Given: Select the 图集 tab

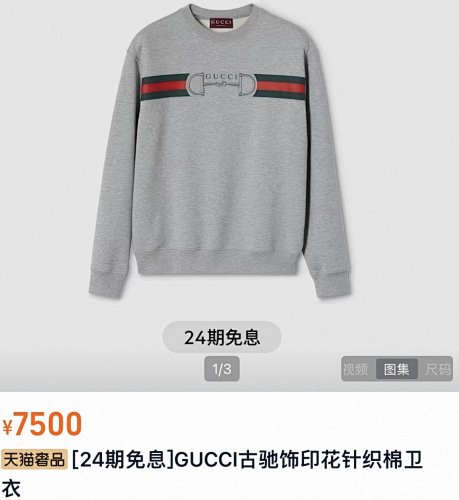Looking at the screenshot, I should (397, 369).
